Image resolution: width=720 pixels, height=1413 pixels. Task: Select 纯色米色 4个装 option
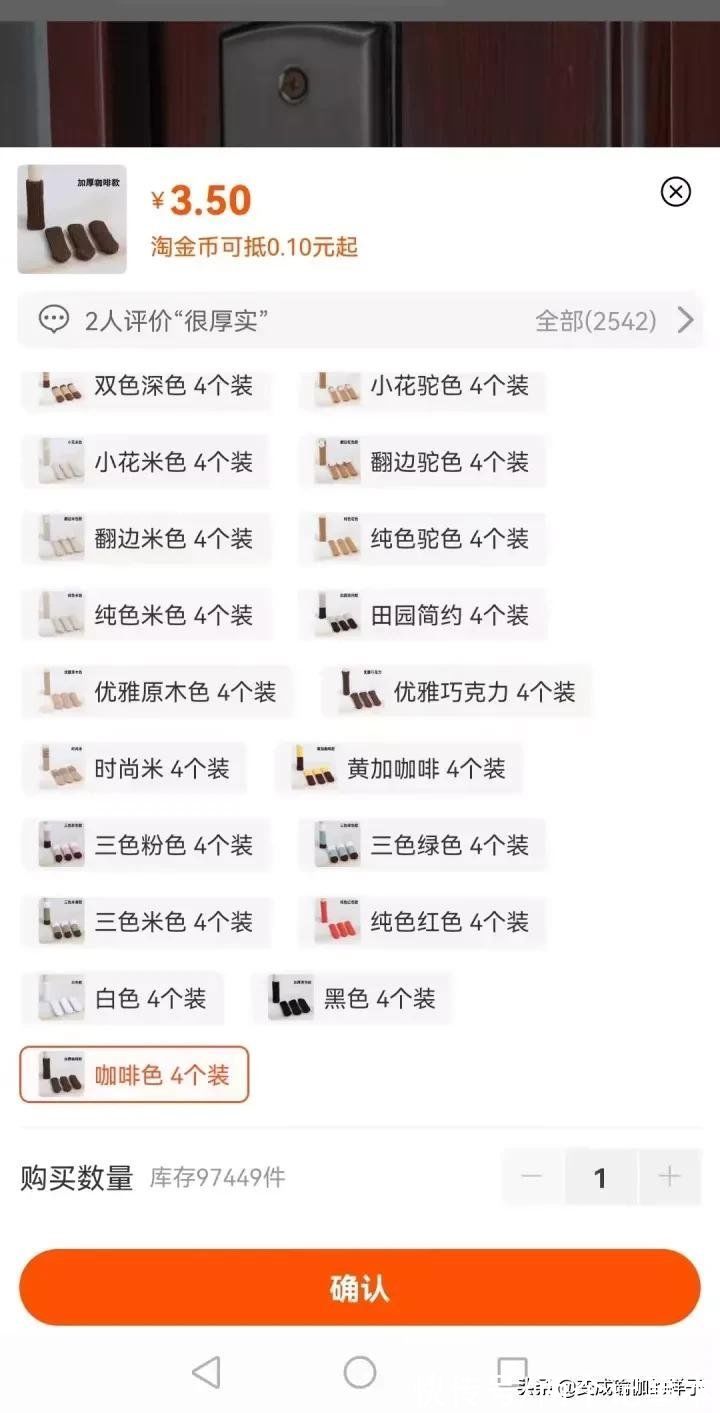click(146, 615)
